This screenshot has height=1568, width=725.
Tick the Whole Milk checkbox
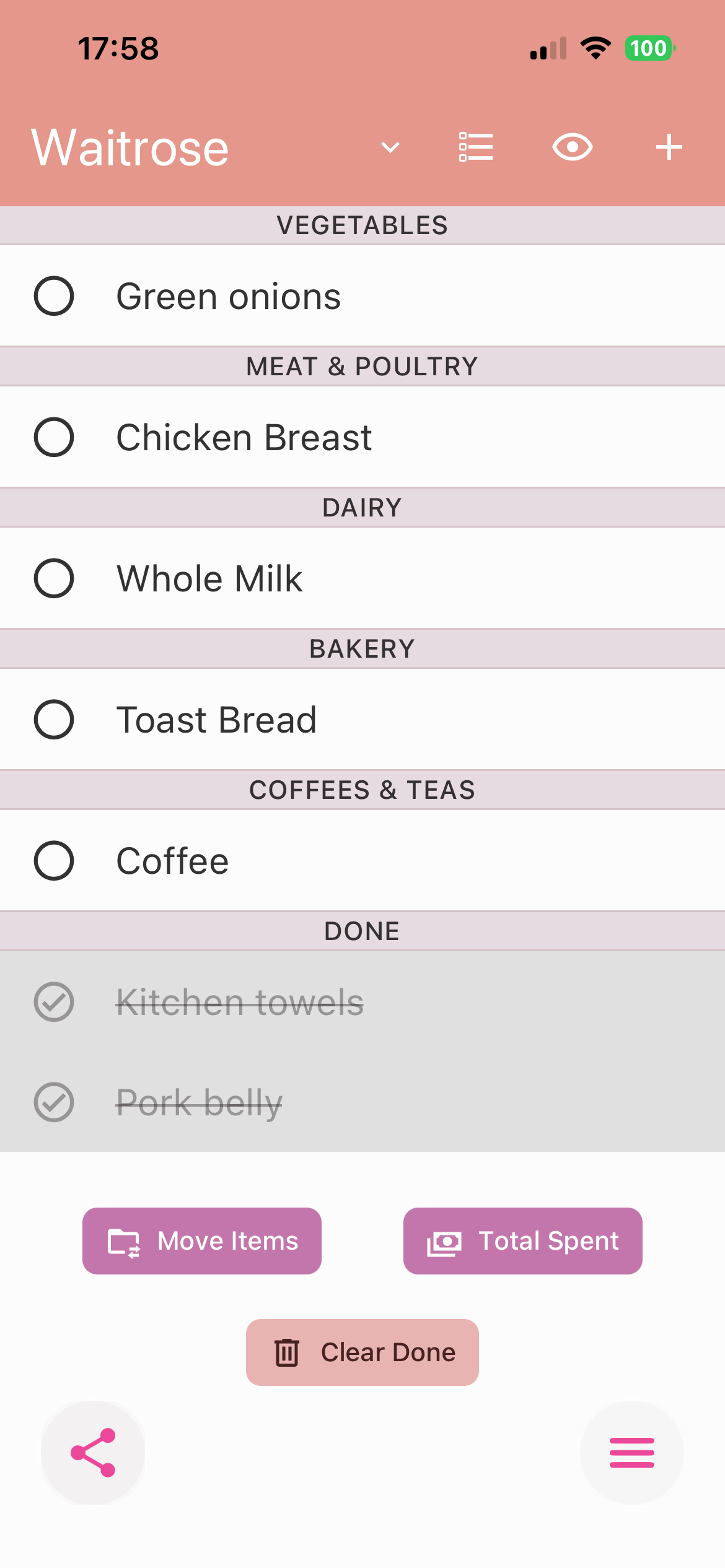point(54,578)
